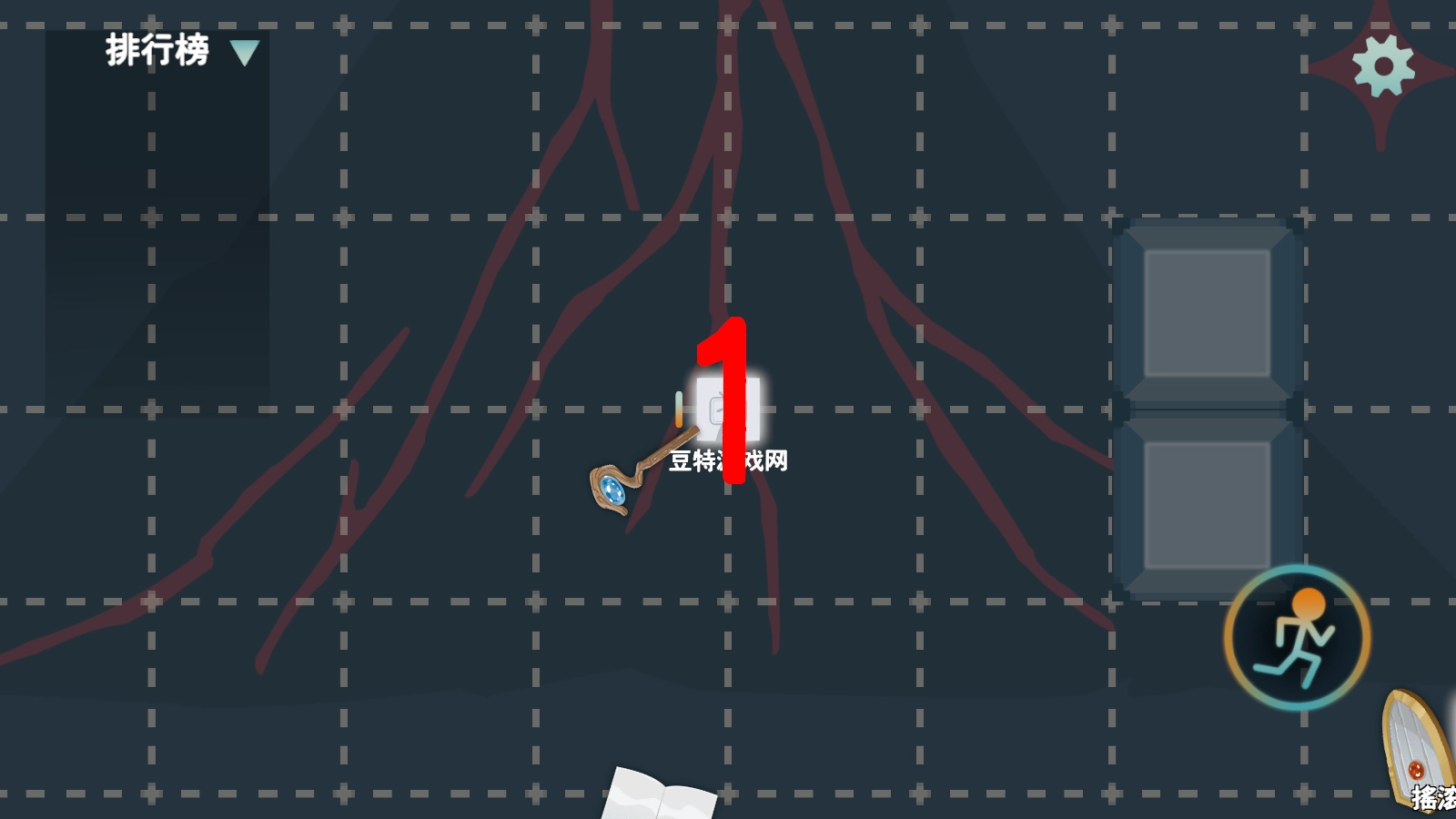Expand the 排行榜 leaderboard dropdown
The height and width of the screenshot is (819, 1456).
(244, 52)
